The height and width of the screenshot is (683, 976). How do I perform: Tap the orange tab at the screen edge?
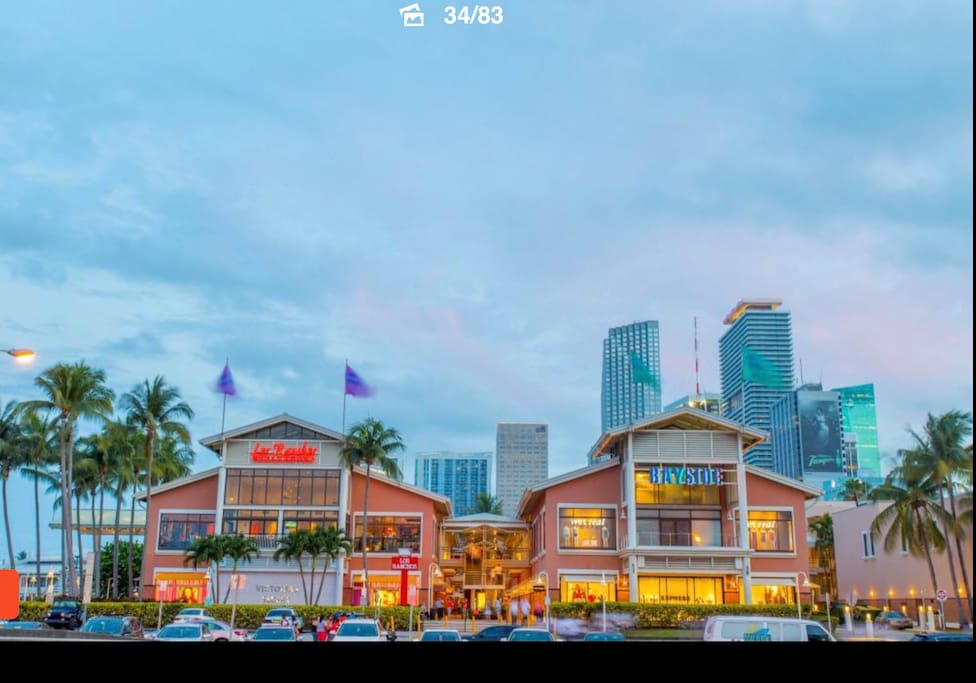(x=8, y=594)
